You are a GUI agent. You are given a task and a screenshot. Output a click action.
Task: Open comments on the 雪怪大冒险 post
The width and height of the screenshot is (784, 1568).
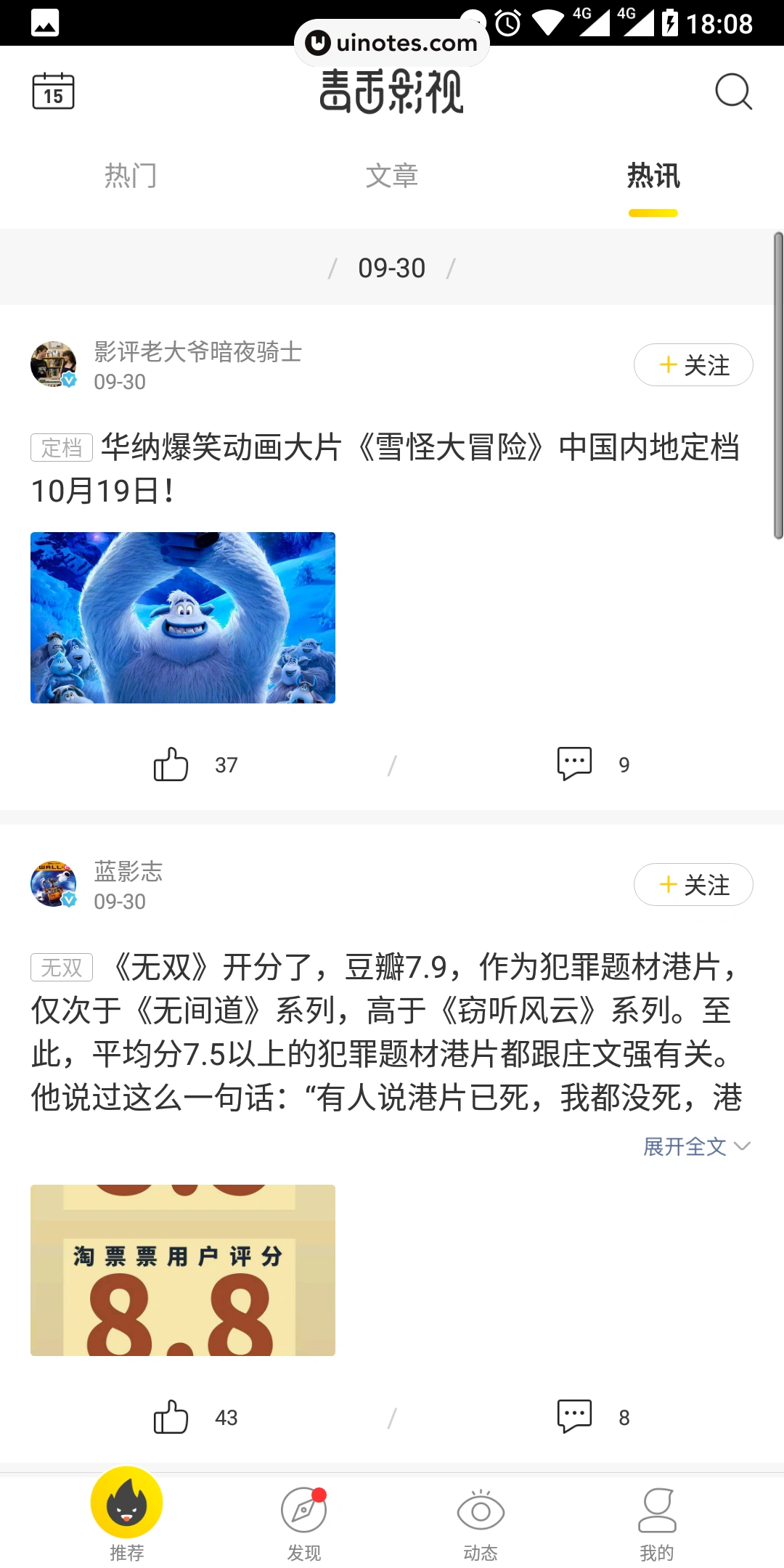click(574, 764)
